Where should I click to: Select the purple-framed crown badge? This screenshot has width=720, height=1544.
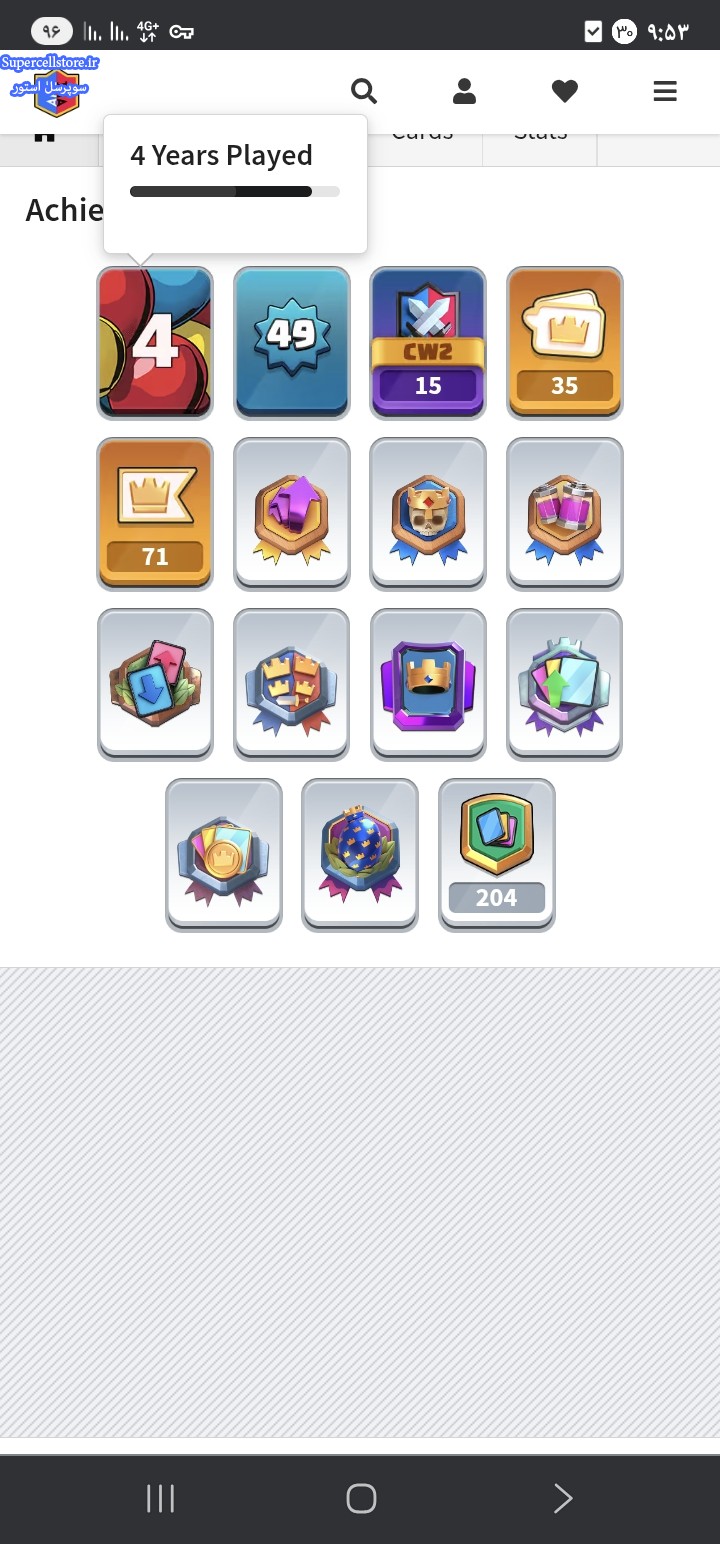428,684
